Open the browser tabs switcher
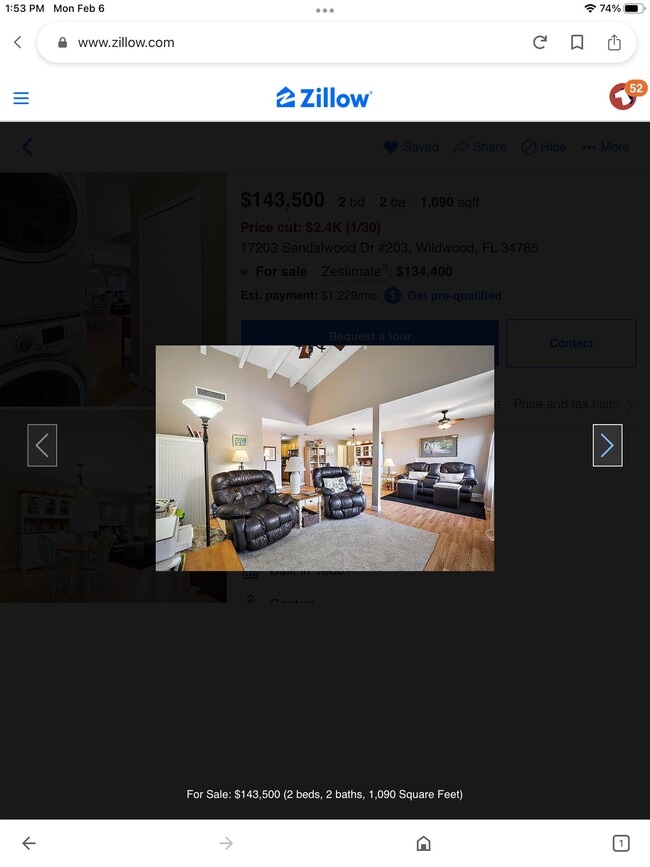Screen dimensions: 650x867 click(620, 843)
